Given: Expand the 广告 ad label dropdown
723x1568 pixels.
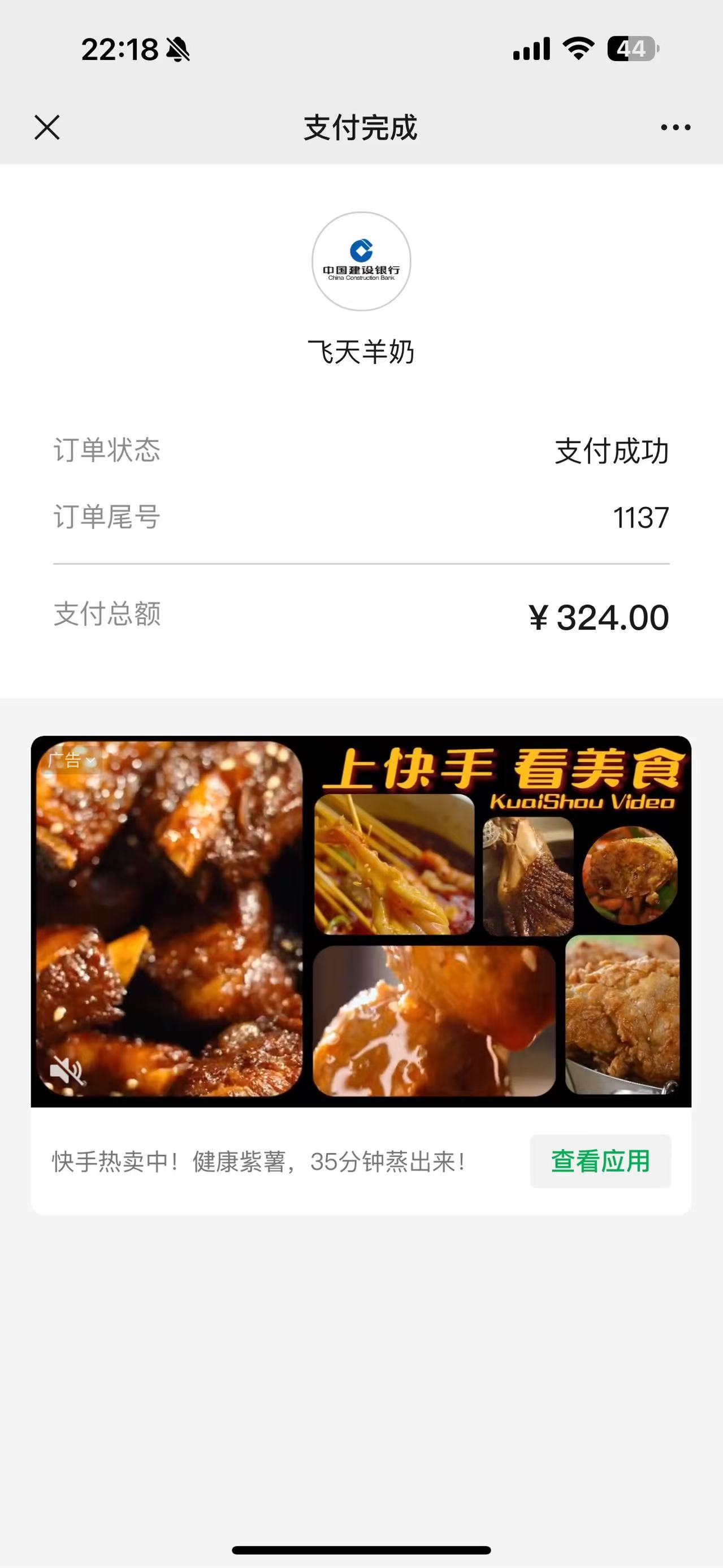Looking at the screenshot, I should [71, 760].
